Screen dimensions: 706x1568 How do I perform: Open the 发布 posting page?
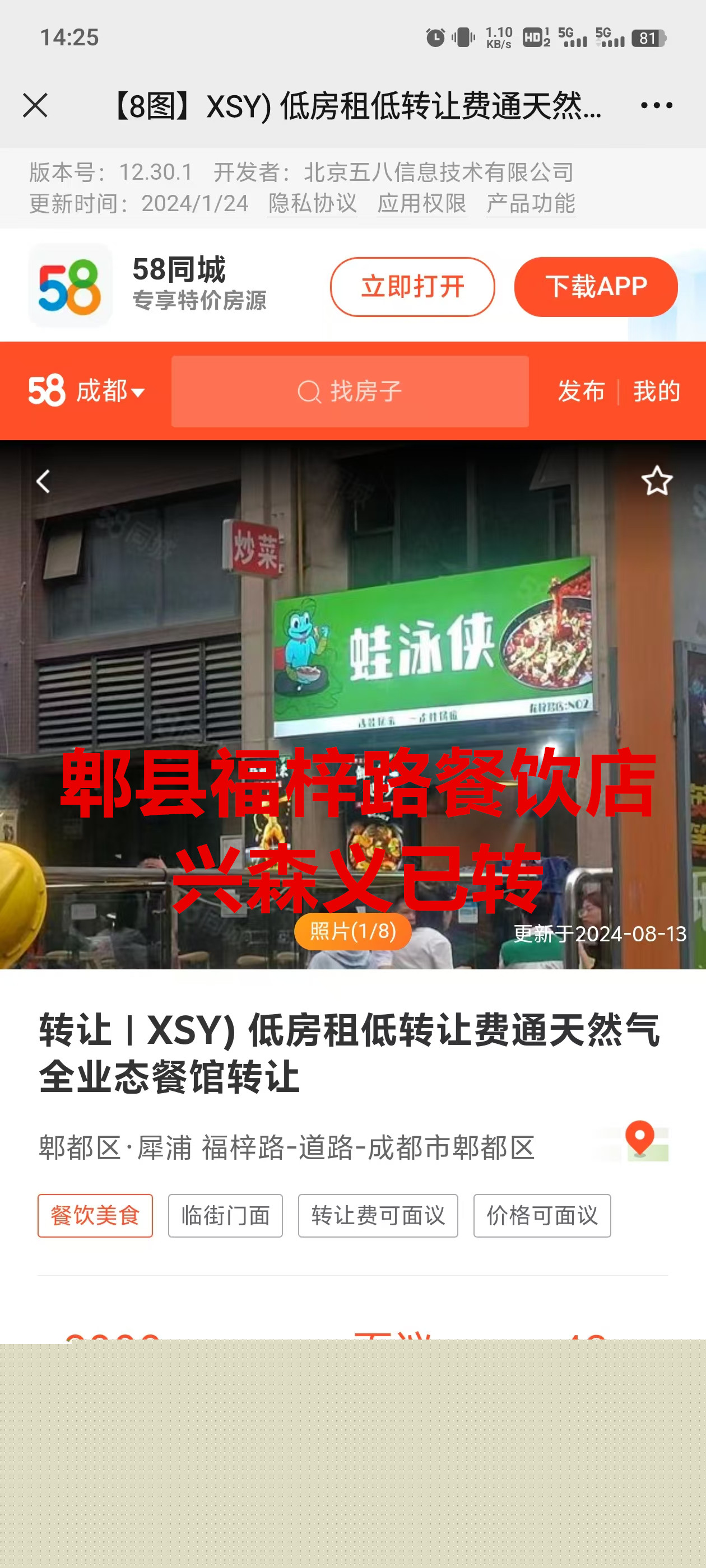pyautogui.click(x=581, y=391)
